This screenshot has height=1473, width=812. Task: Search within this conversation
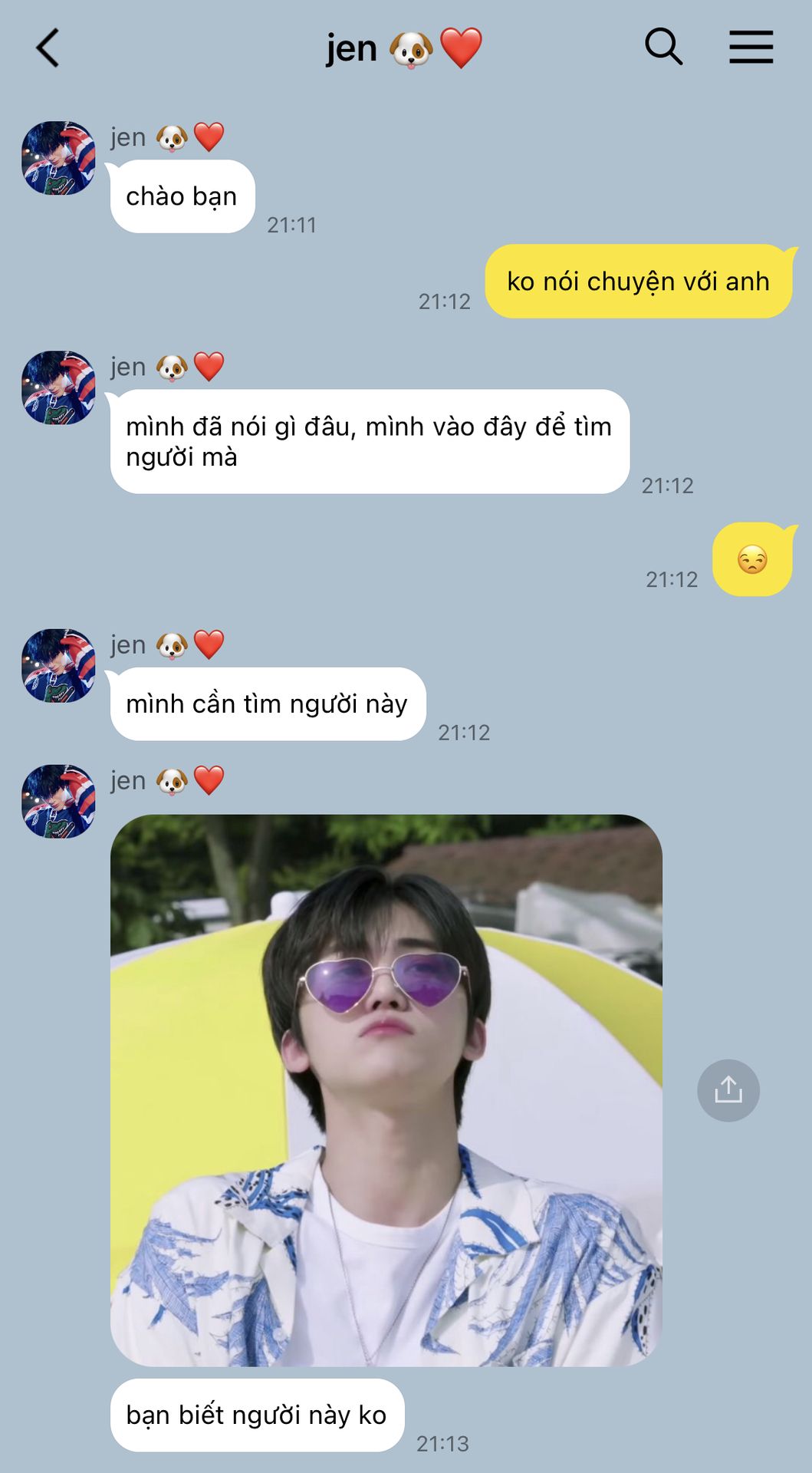pyautogui.click(x=663, y=48)
